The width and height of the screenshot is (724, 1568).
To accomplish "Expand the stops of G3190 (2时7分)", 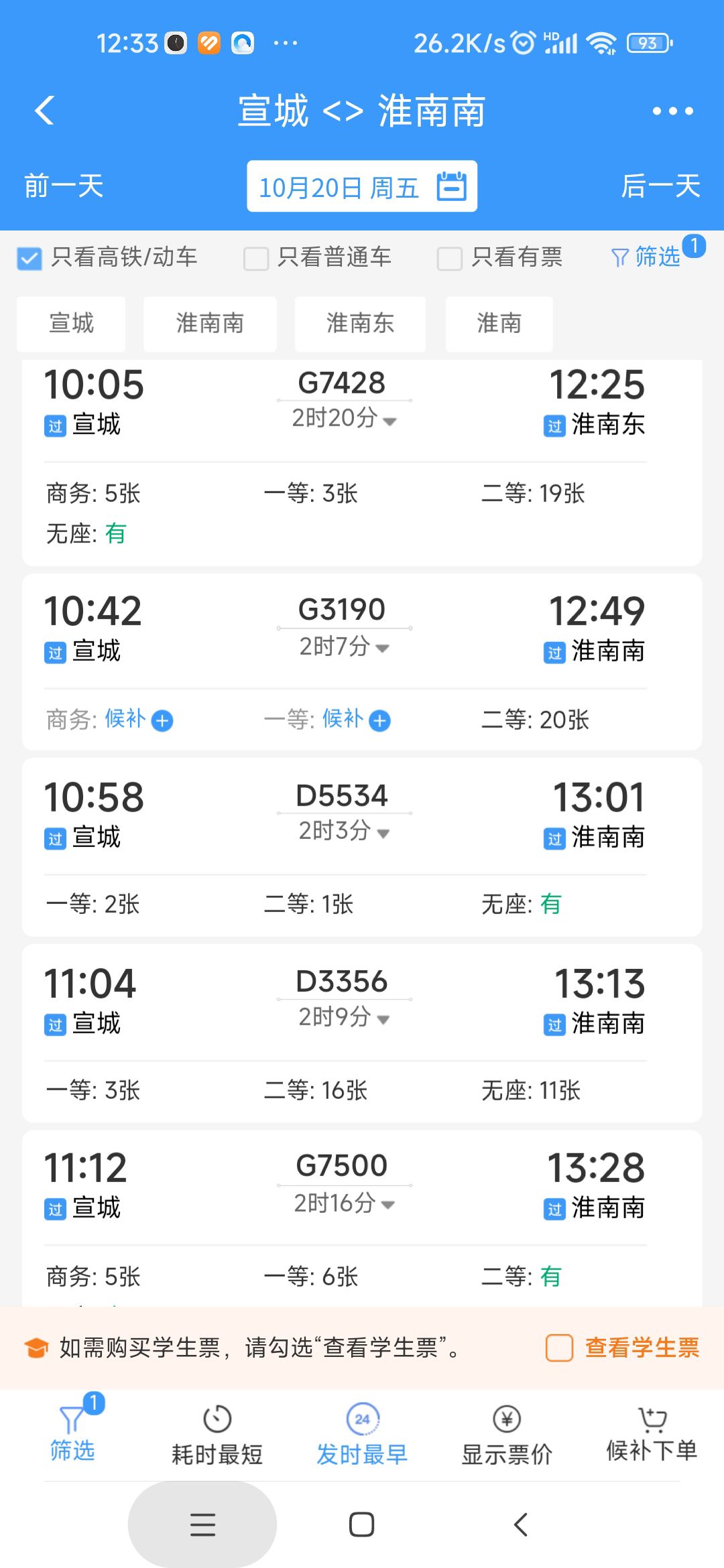I will [x=345, y=647].
